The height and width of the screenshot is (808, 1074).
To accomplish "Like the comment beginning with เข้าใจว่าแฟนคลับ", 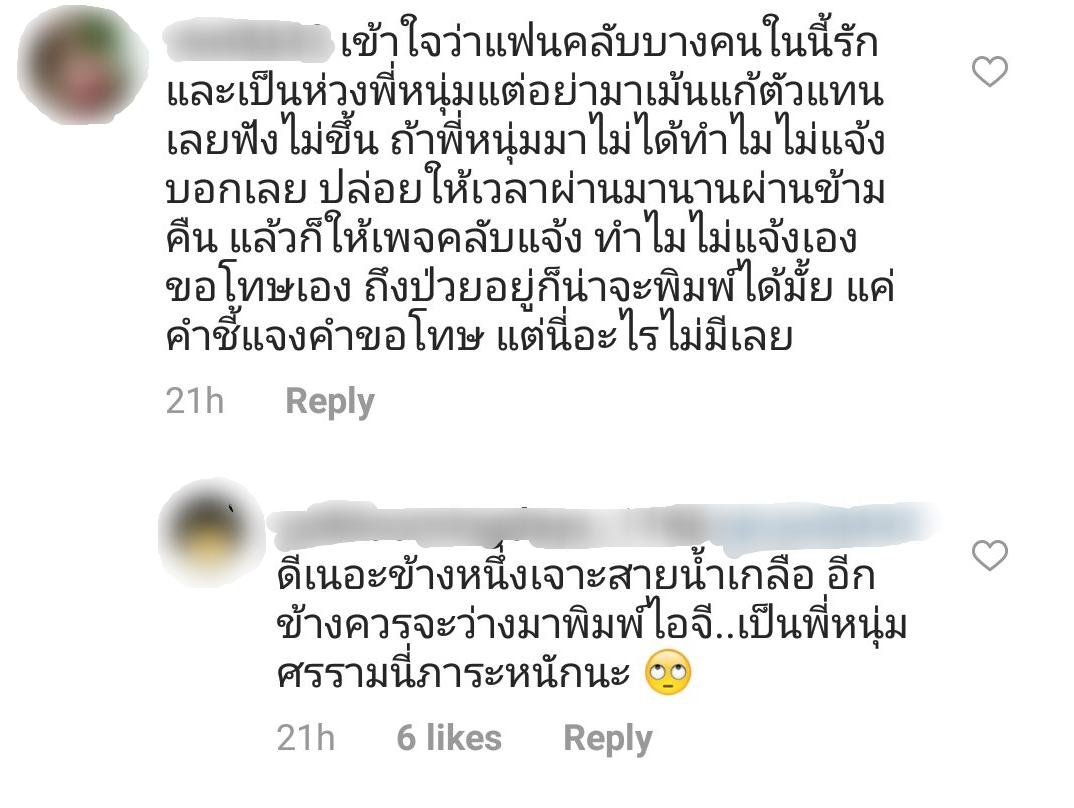I will coord(989,72).
